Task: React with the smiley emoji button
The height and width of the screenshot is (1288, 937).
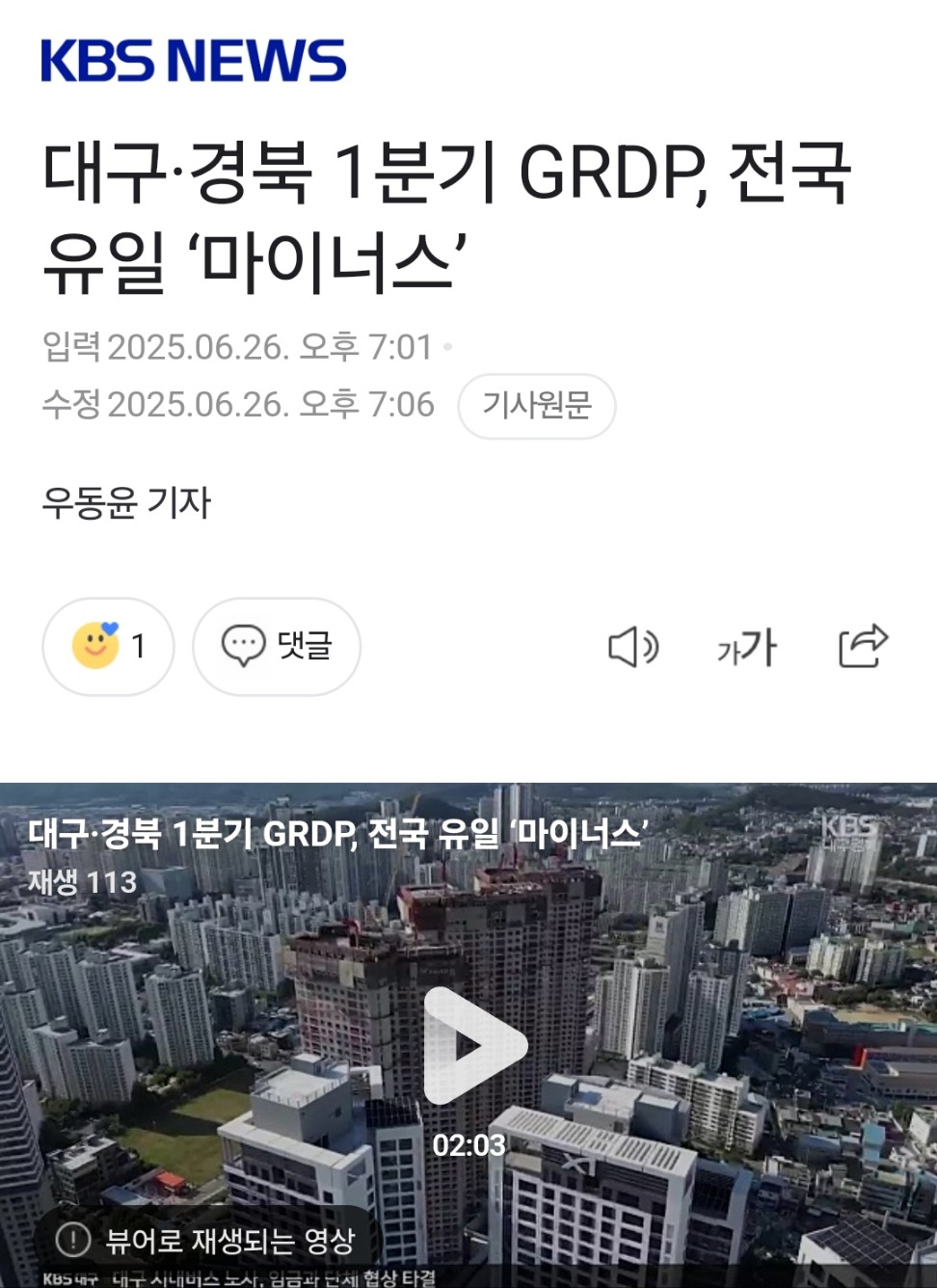Action: pyautogui.click(x=107, y=646)
